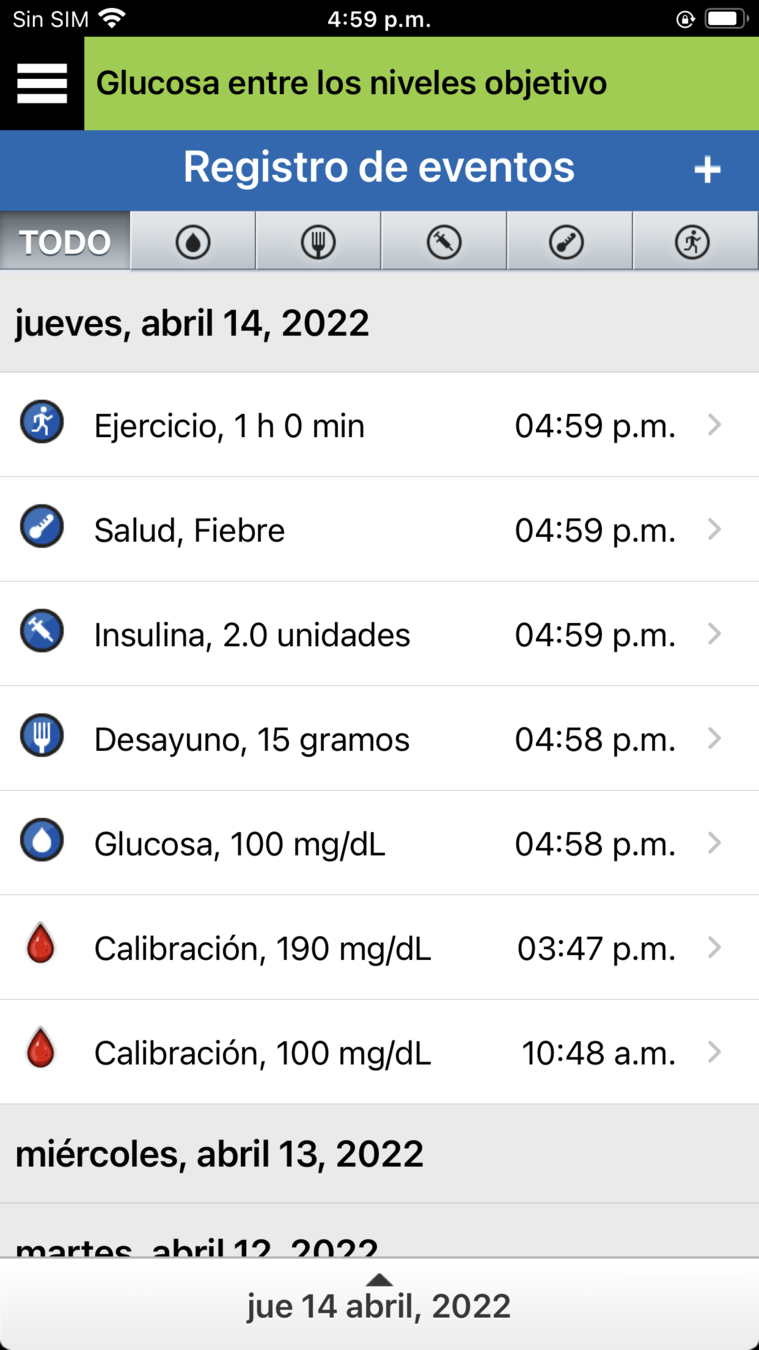Add a new event with plus
This screenshot has height=1350, width=759.
707,170
